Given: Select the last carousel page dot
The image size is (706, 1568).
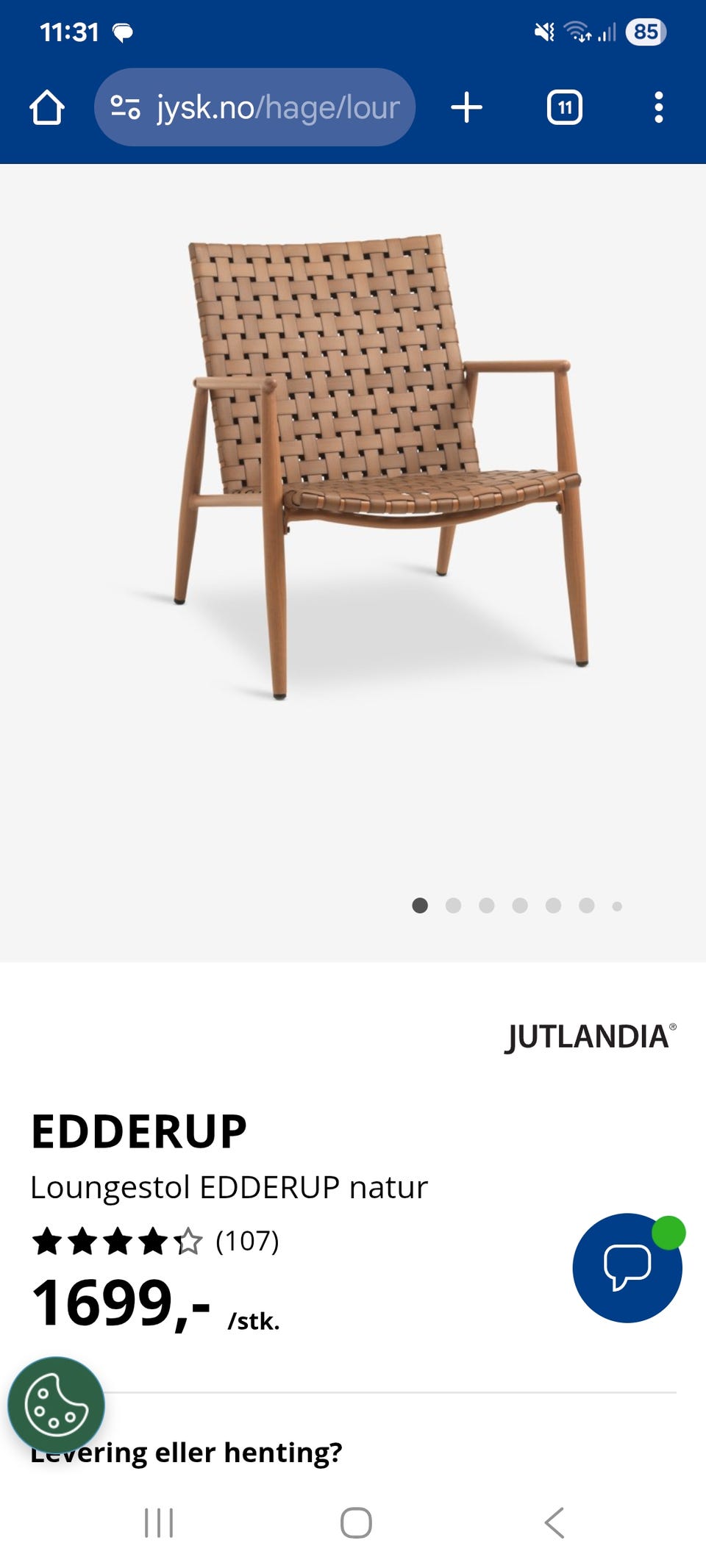Looking at the screenshot, I should tap(616, 906).
